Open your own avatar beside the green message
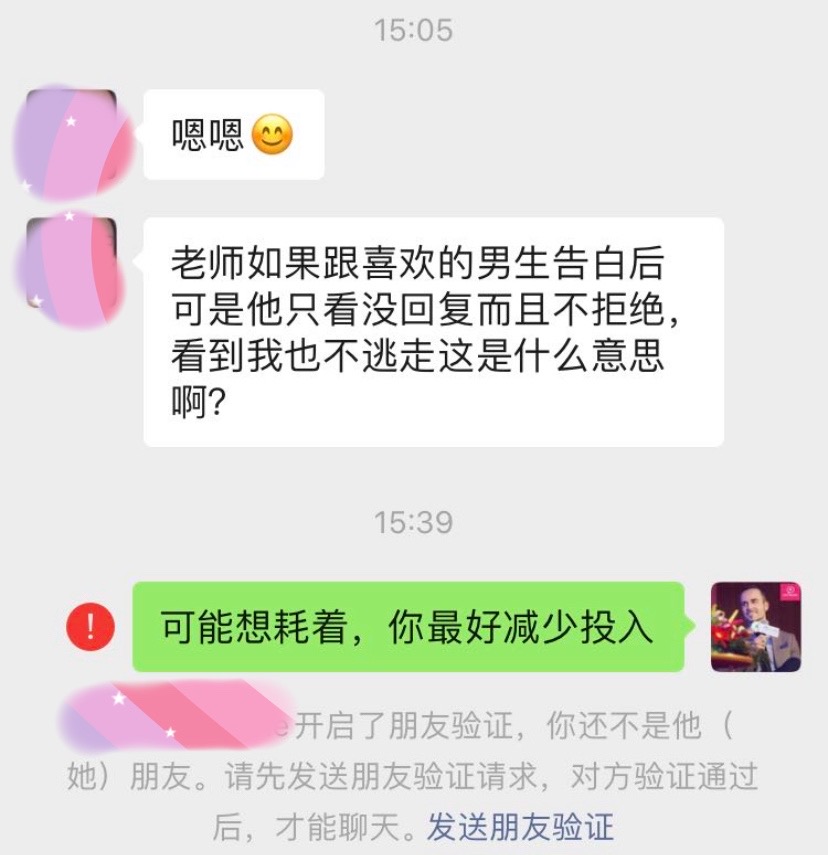 755,626
